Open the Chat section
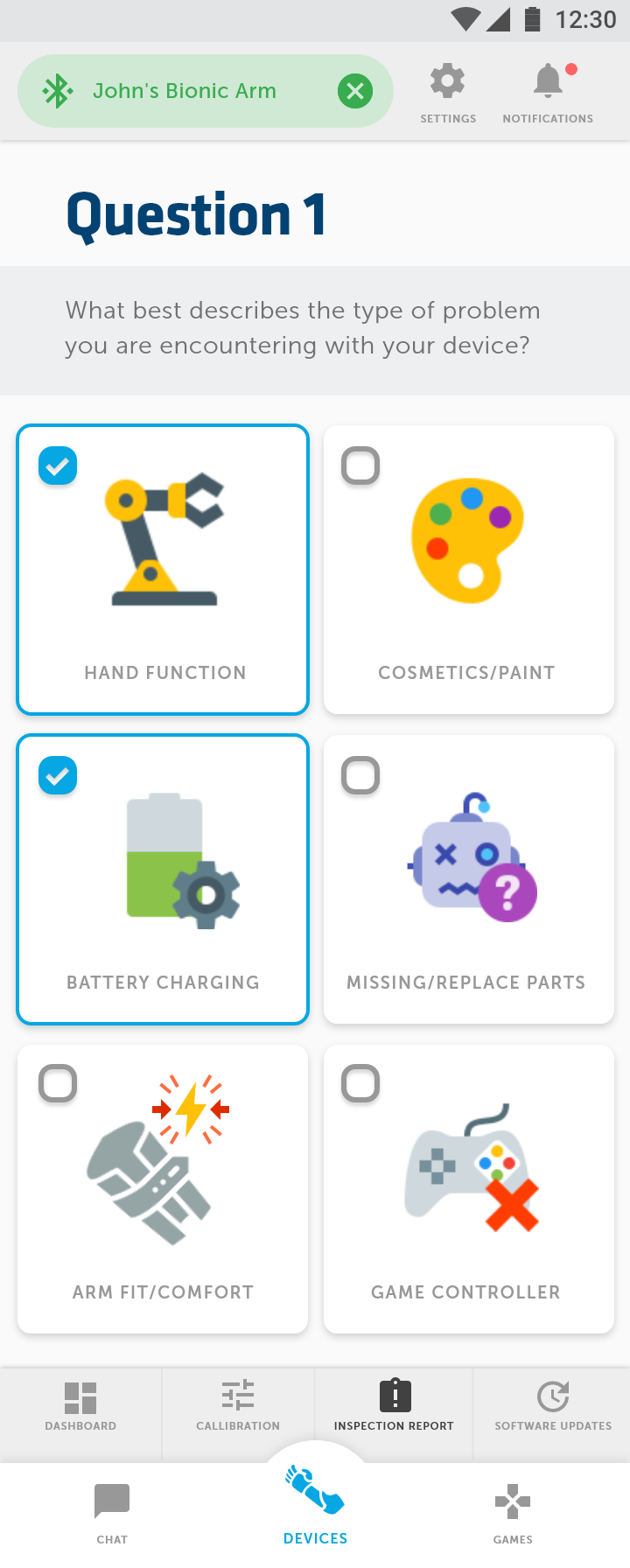Screen dimensions: 630x1568 click(112, 1513)
